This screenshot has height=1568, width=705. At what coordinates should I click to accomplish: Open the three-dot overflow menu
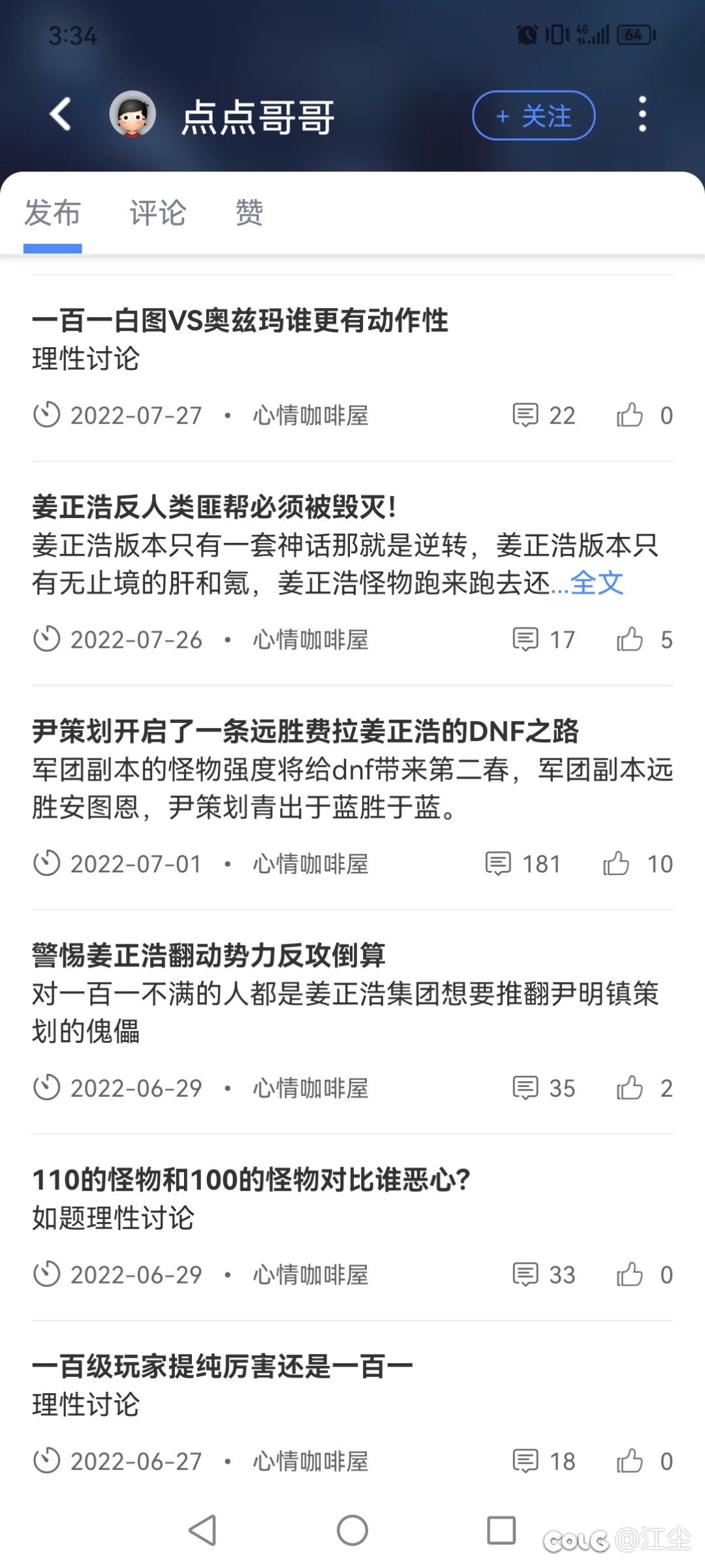(642, 115)
